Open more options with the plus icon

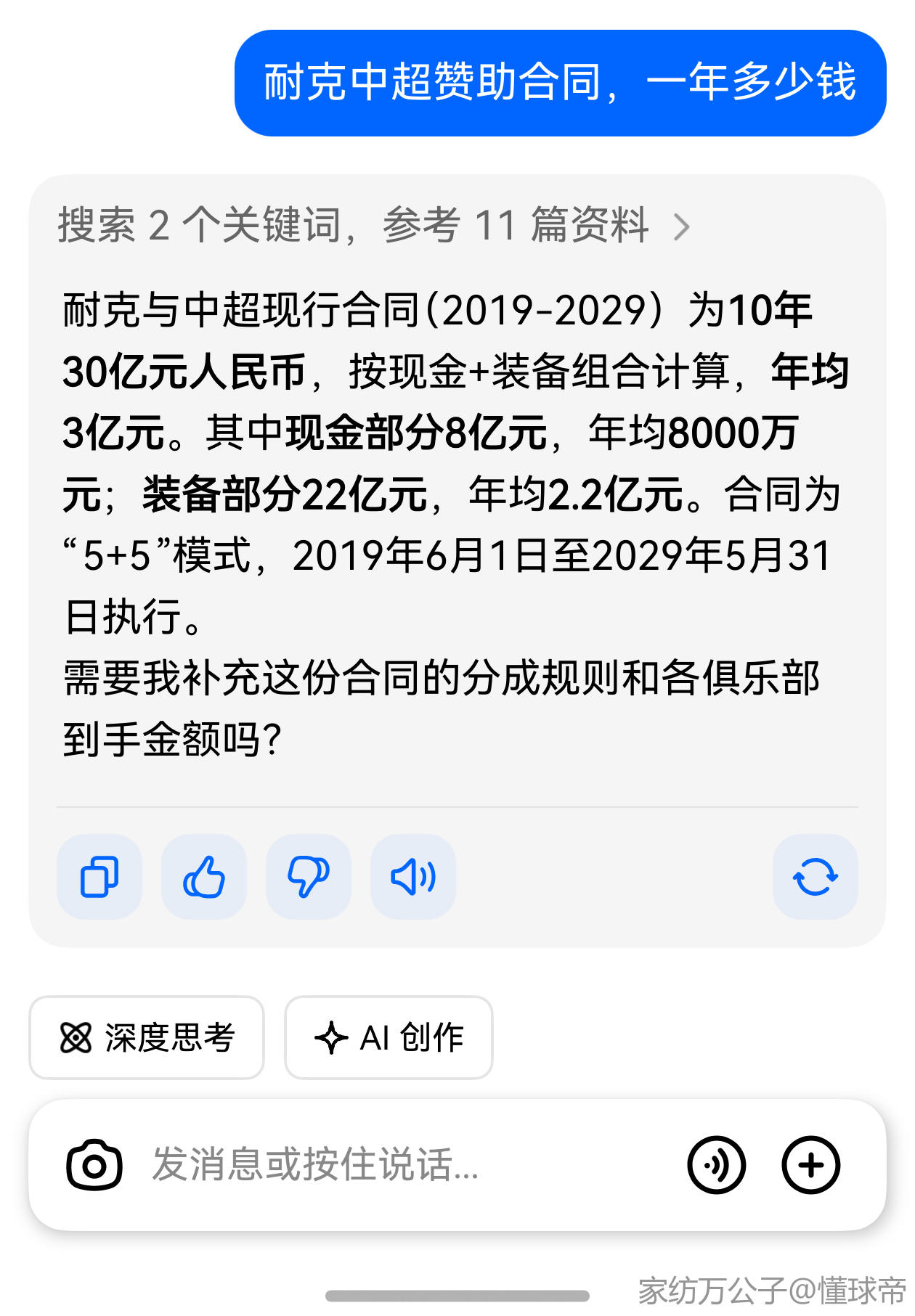[811, 1165]
